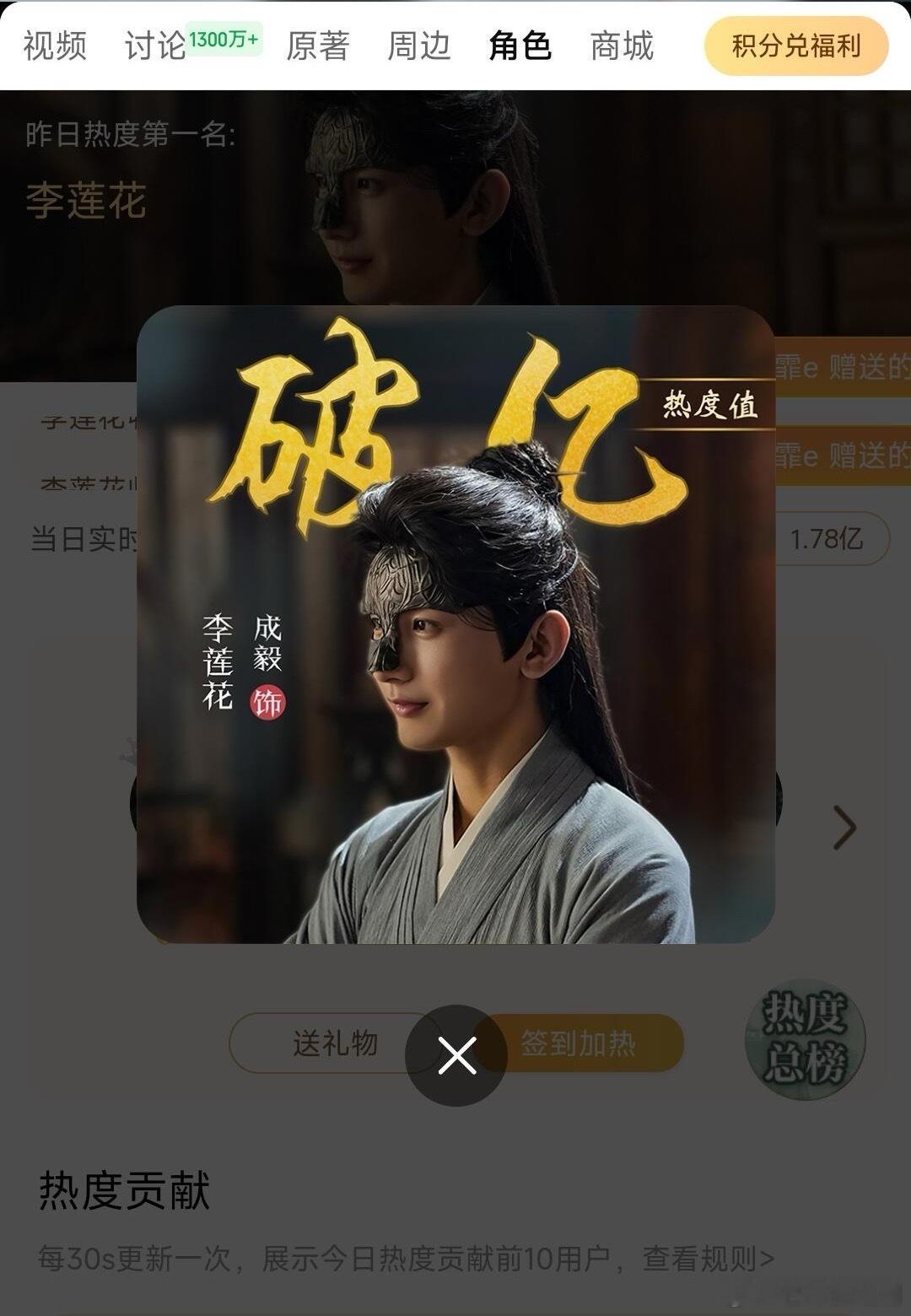Screen dimensions: 911x1316
Task: Select the 原著 tab
Action: point(319,48)
